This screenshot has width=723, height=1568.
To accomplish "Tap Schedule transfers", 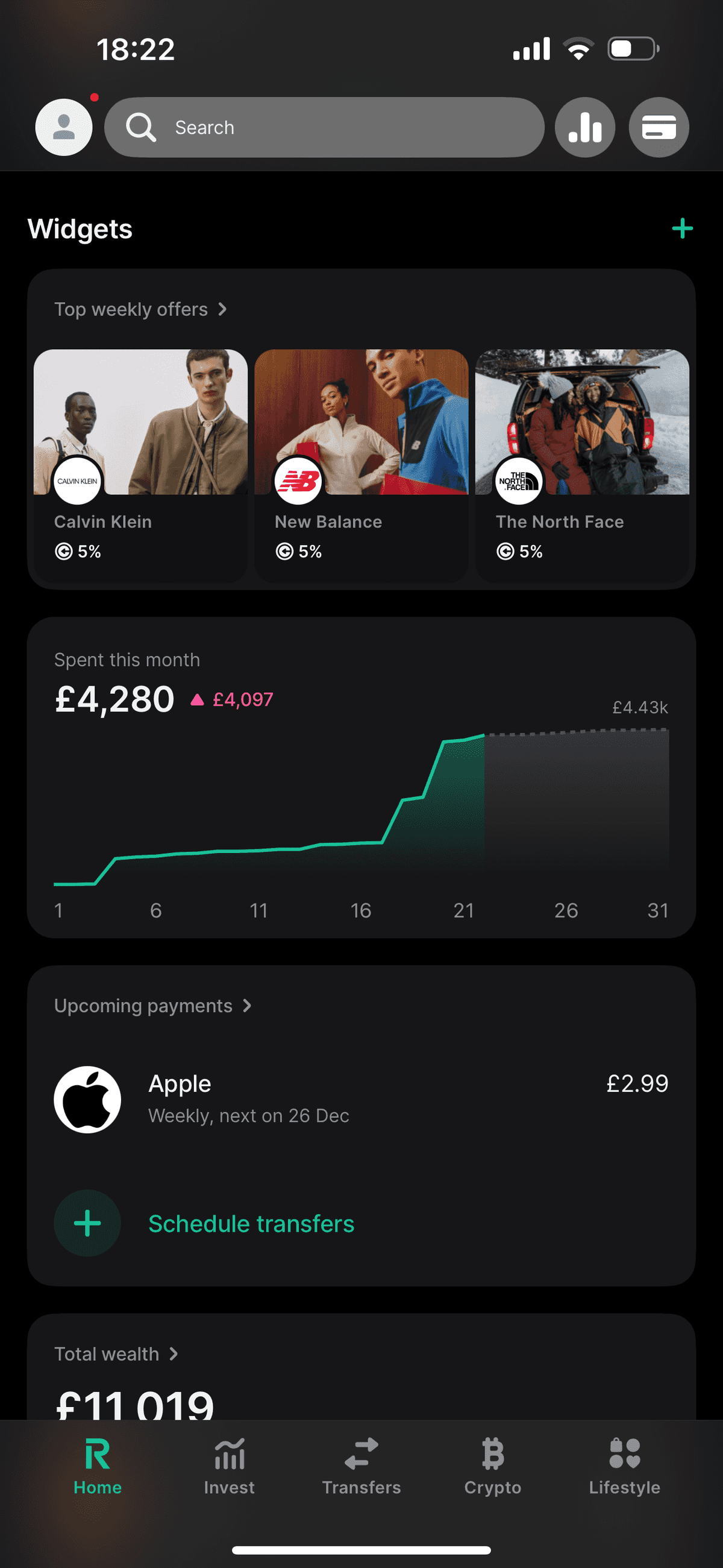I will coord(251,1224).
